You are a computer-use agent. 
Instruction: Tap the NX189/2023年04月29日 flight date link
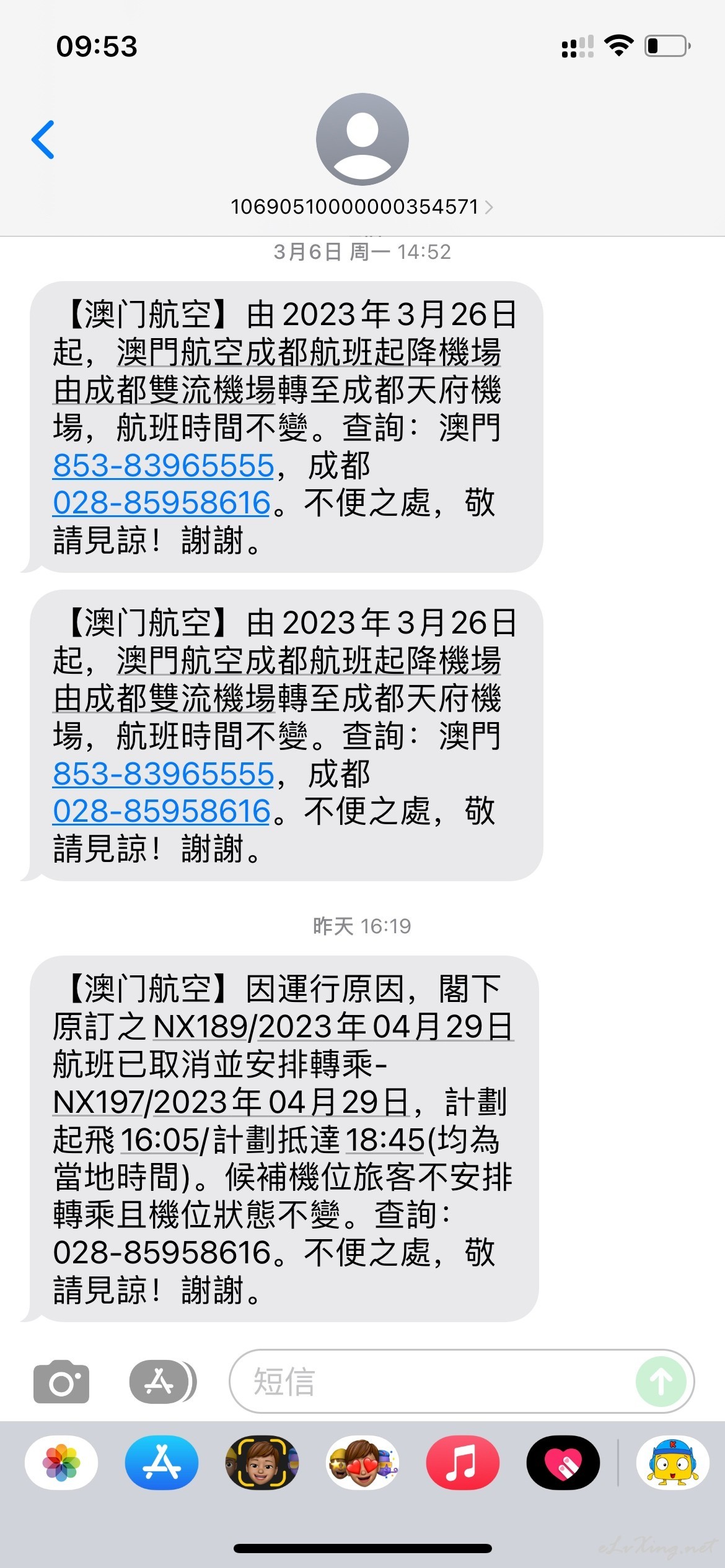tap(333, 1027)
